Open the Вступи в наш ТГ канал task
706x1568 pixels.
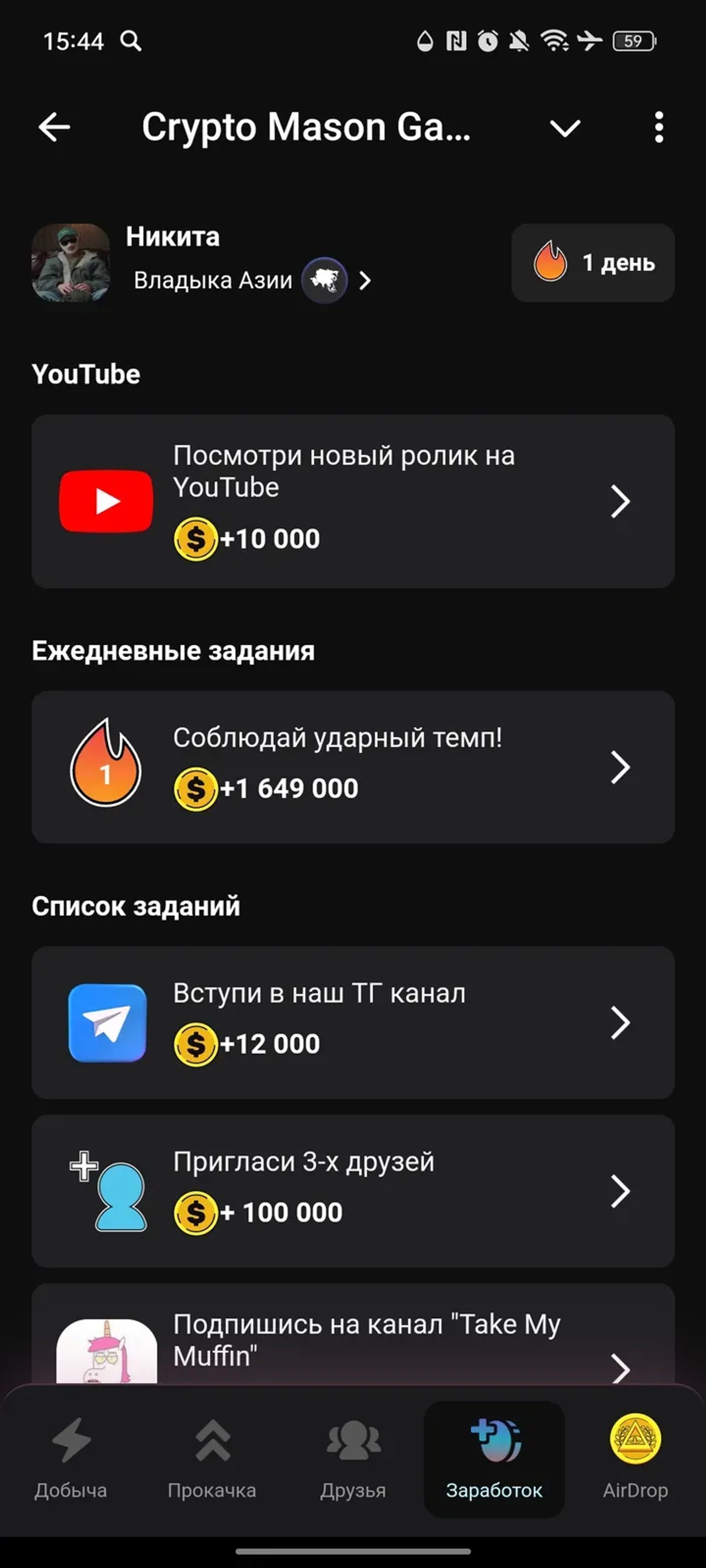pos(353,1022)
